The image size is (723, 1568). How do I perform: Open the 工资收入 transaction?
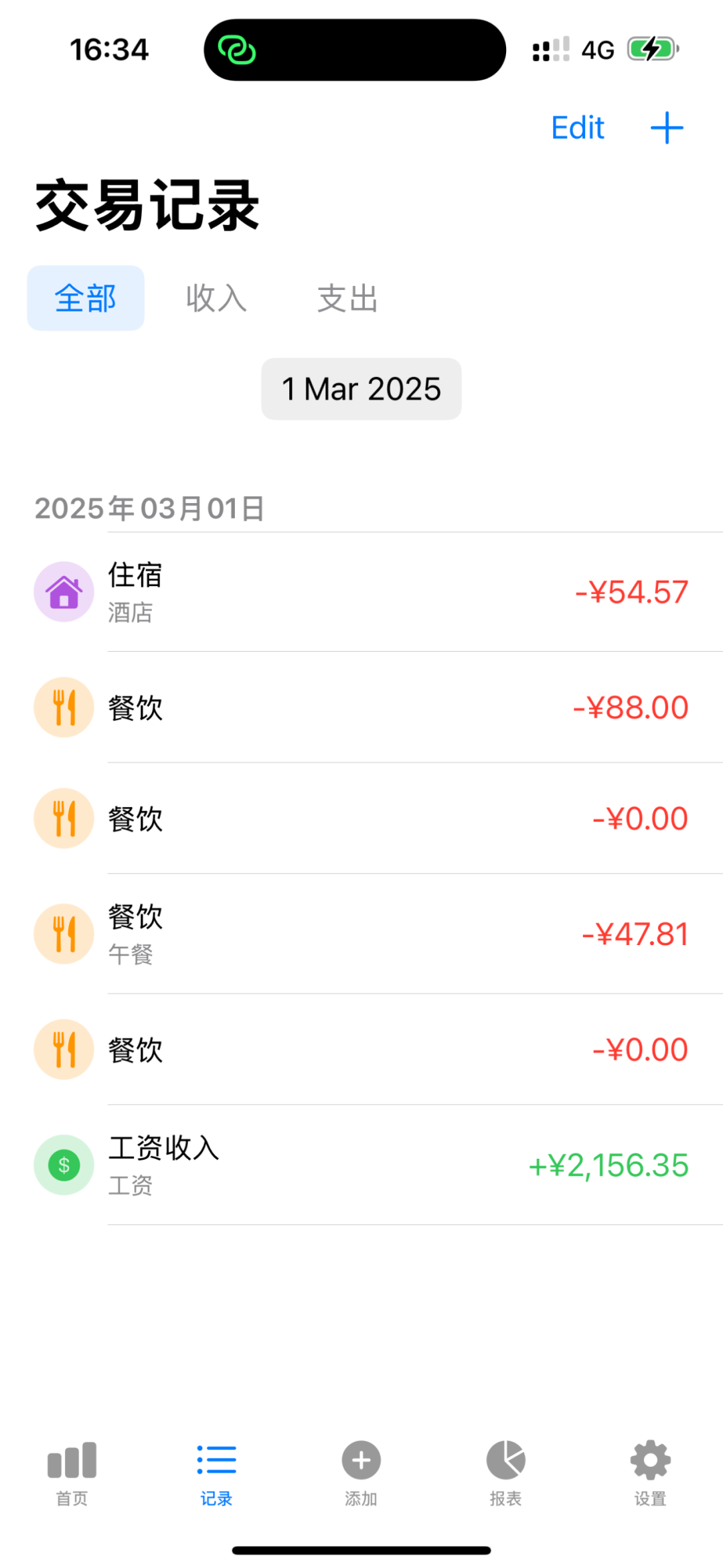[x=361, y=1165]
